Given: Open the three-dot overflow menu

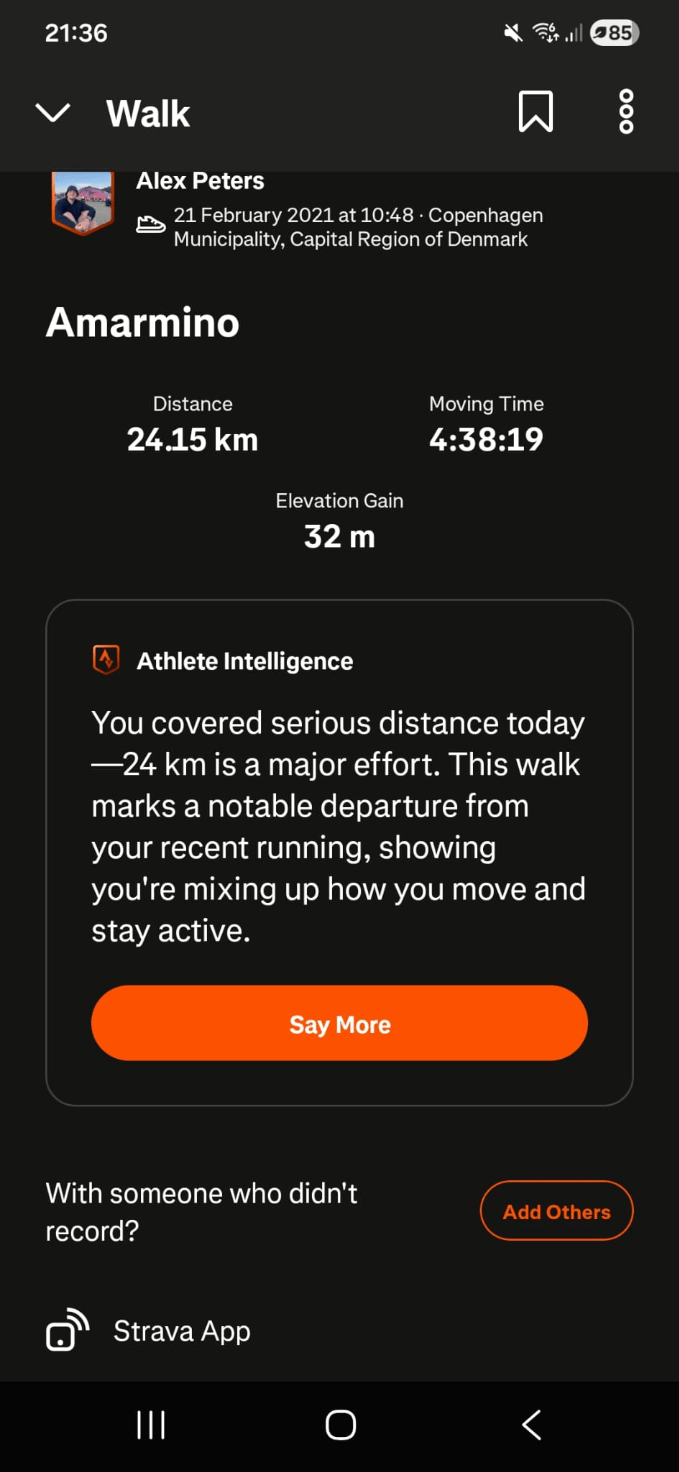Looking at the screenshot, I should click(x=626, y=112).
